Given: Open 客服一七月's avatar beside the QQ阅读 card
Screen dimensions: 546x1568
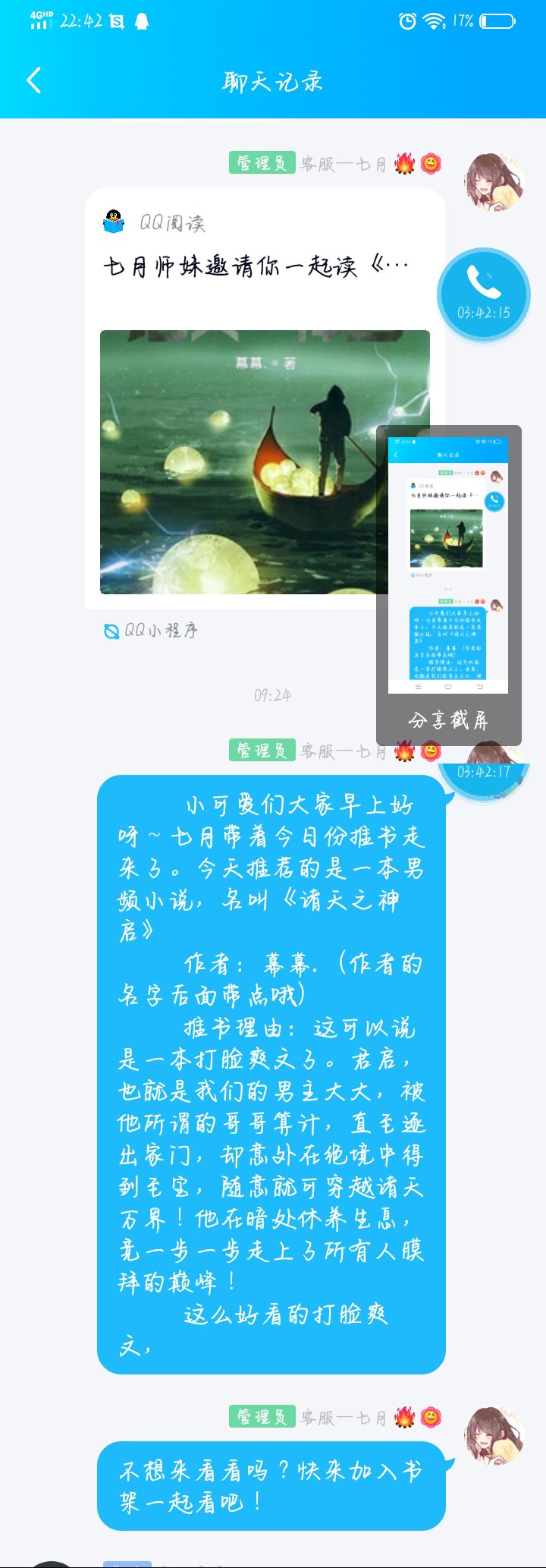Looking at the screenshot, I should click(494, 182).
